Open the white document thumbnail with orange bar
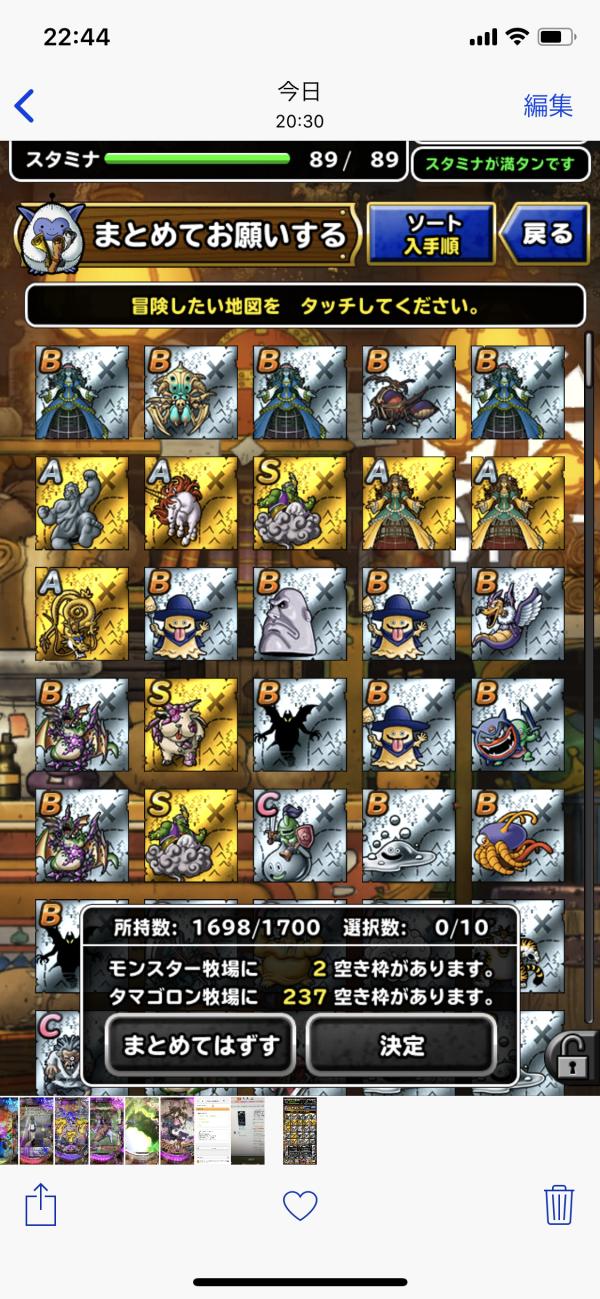 click(213, 1131)
